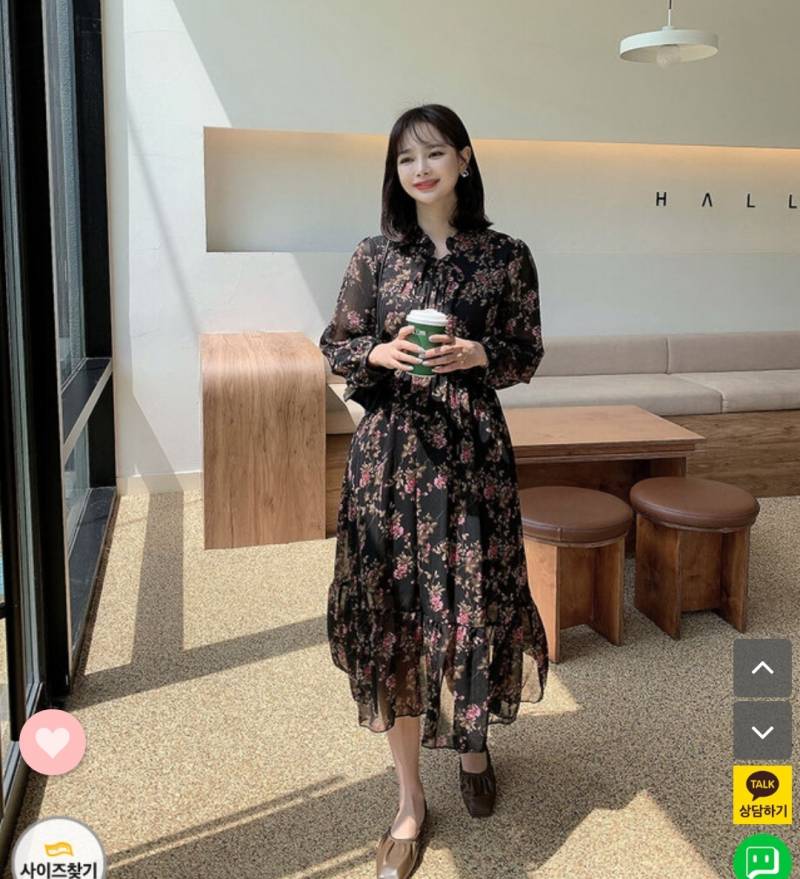Start a KakaoTalk 상담하기 consultation
Image resolution: width=800 pixels, height=879 pixels.
click(x=762, y=795)
